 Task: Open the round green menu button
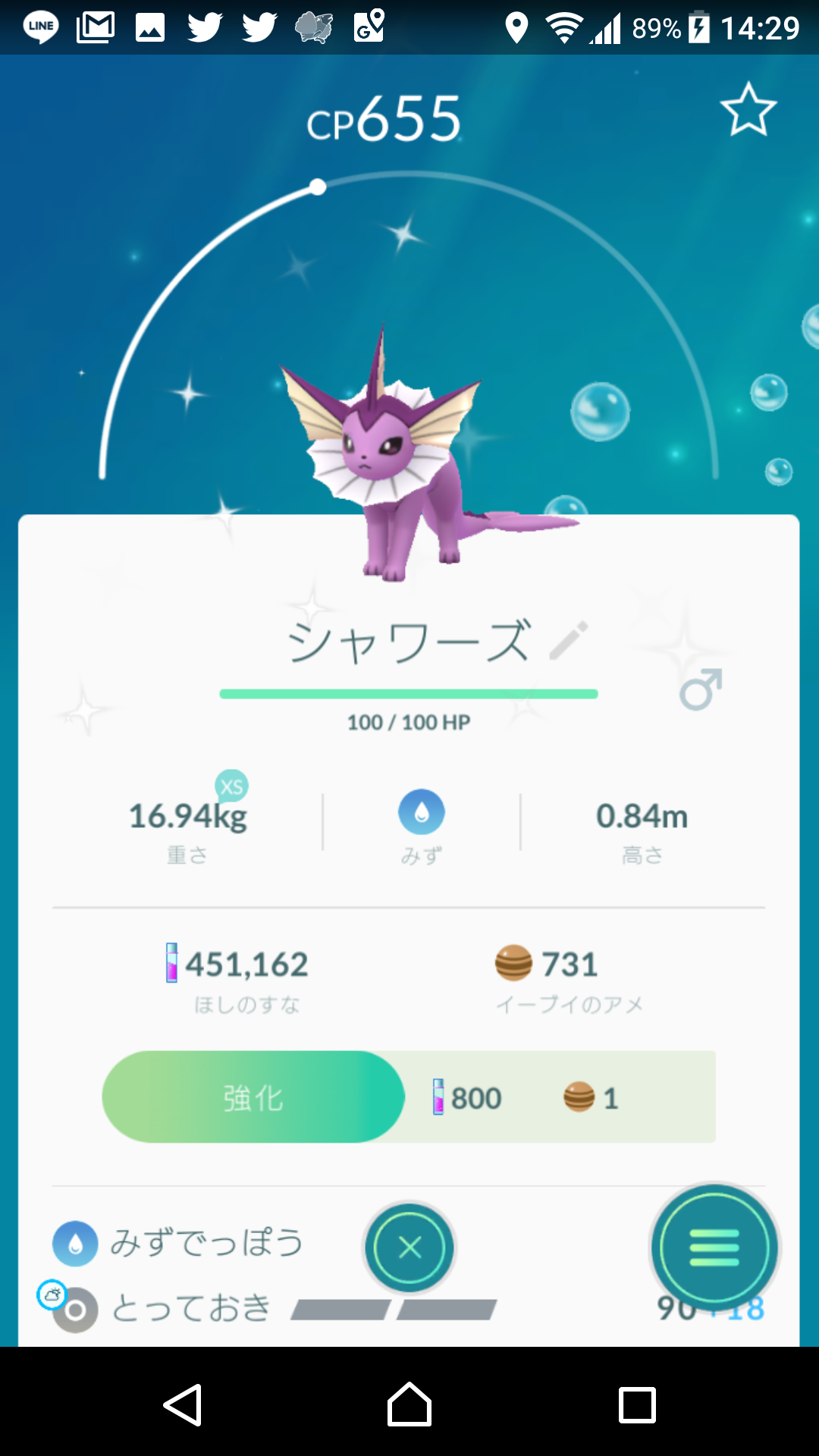coord(714,1247)
